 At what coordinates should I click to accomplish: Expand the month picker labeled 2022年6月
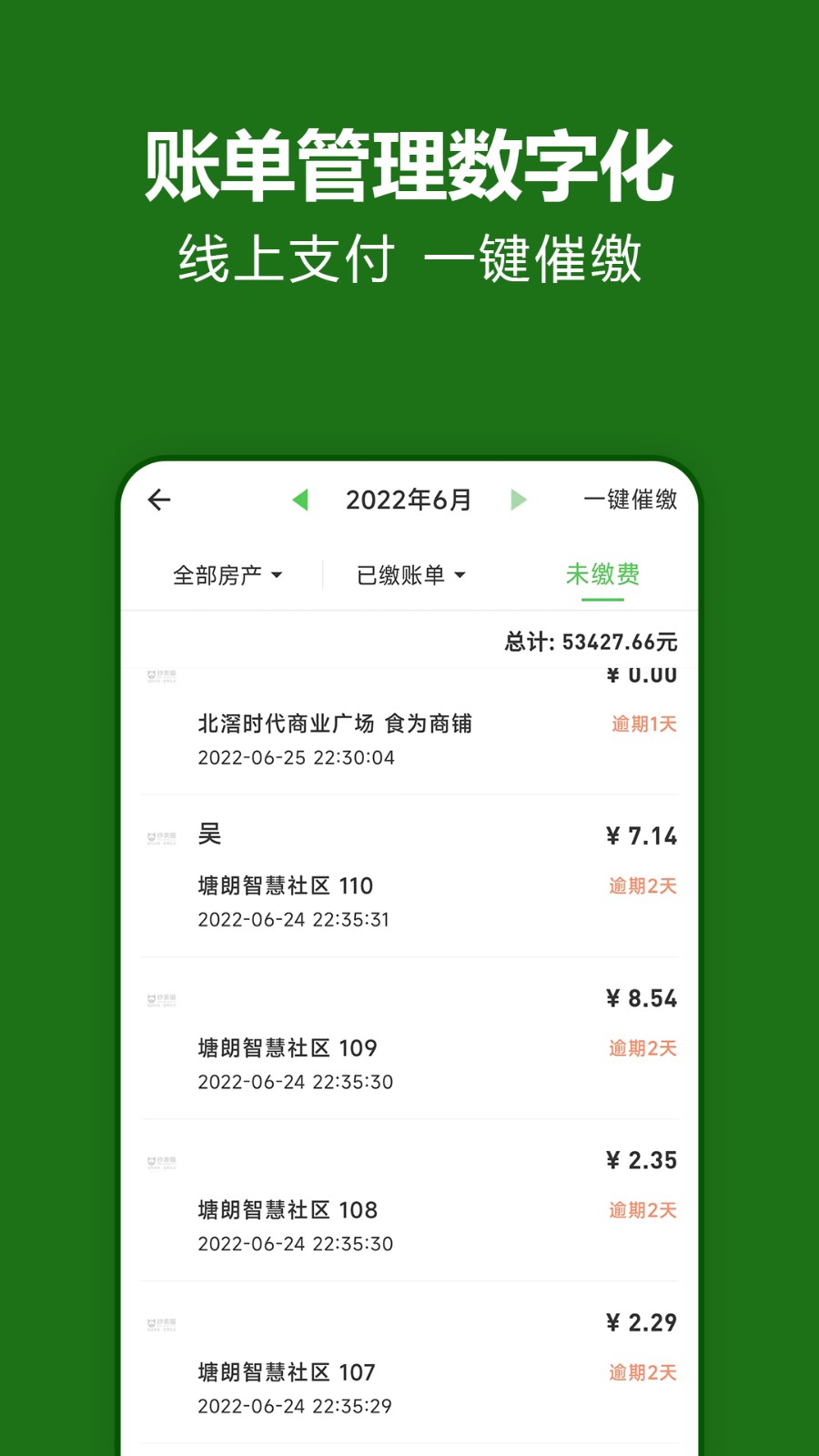[x=409, y=500]
